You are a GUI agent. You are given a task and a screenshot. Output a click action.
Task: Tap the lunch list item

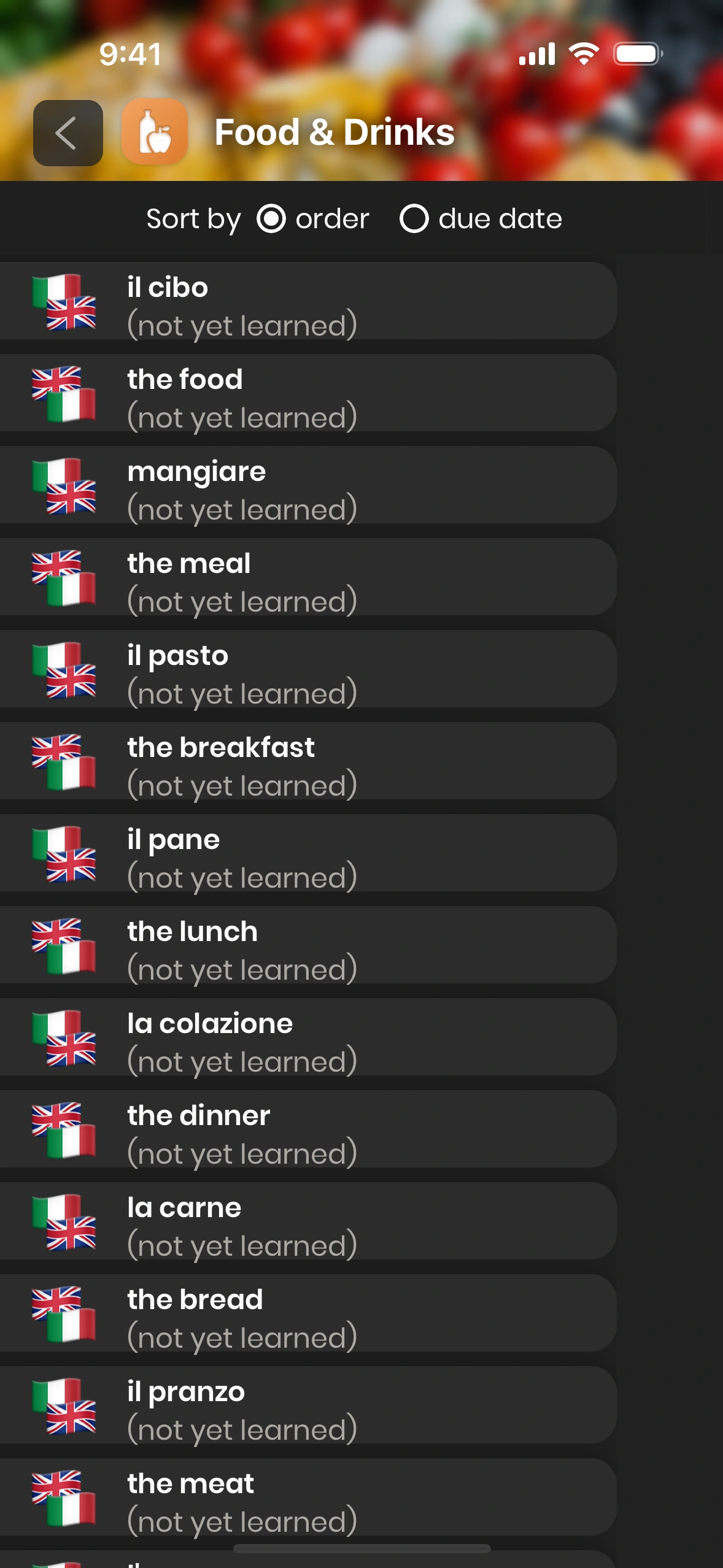pos(307,945)
